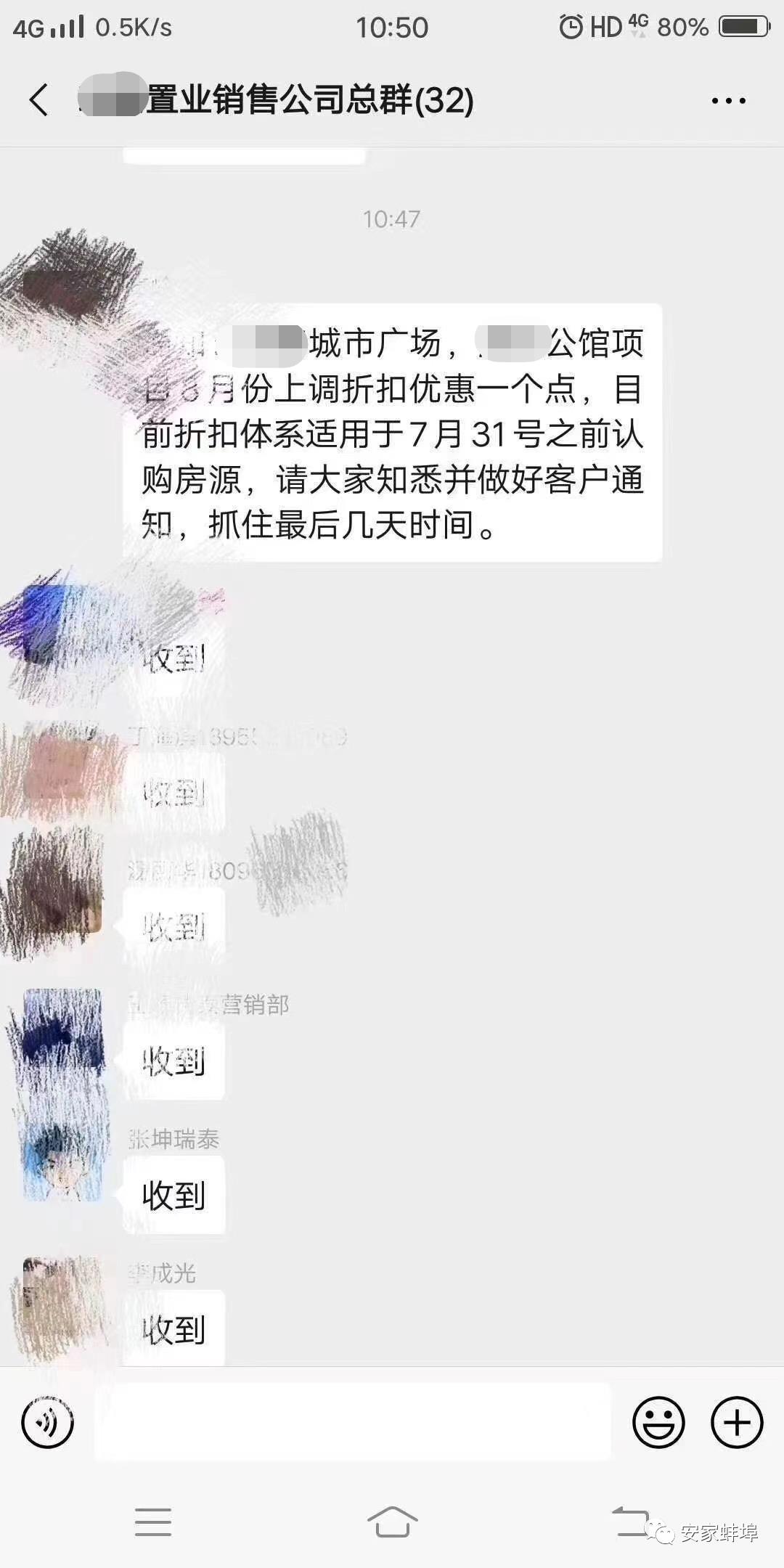Viewport: 784px width, 1568px height.
Task: Tap the message text field
Action: [x=353, y=1422]
